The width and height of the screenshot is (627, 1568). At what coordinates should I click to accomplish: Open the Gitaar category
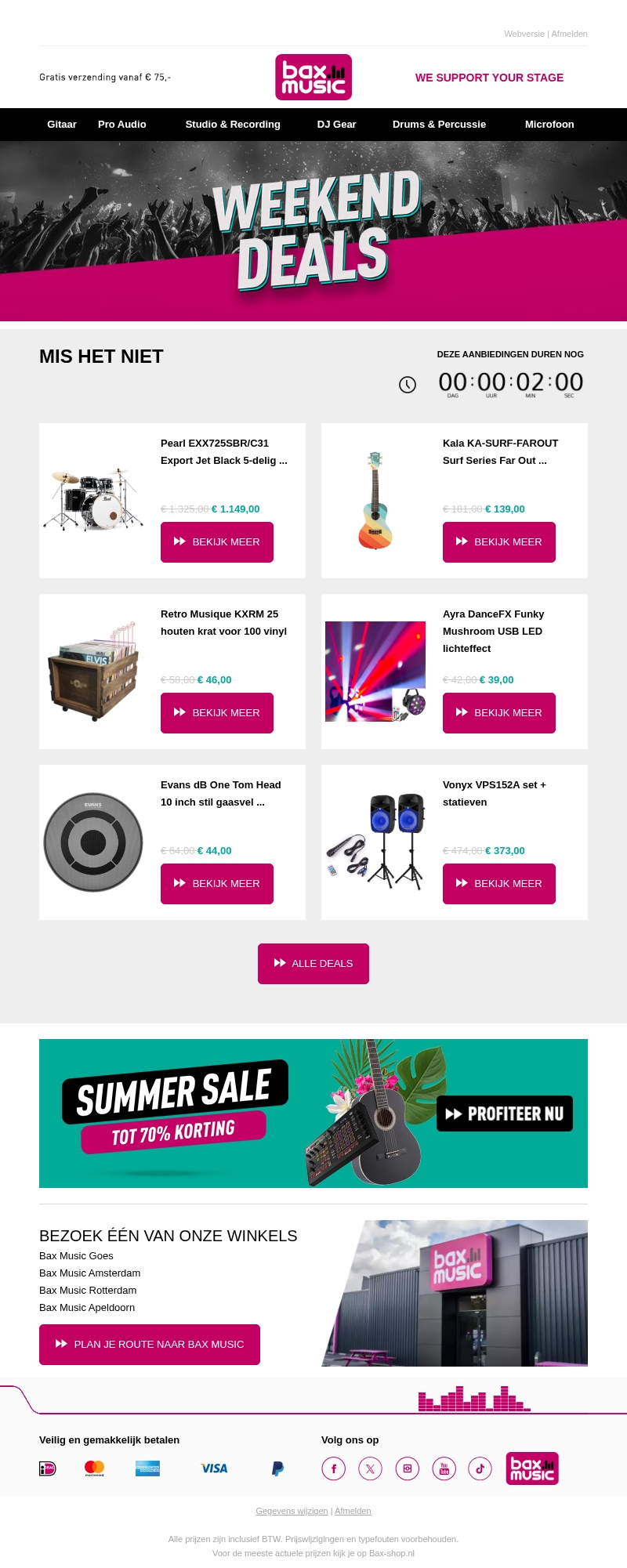(61, 125)
